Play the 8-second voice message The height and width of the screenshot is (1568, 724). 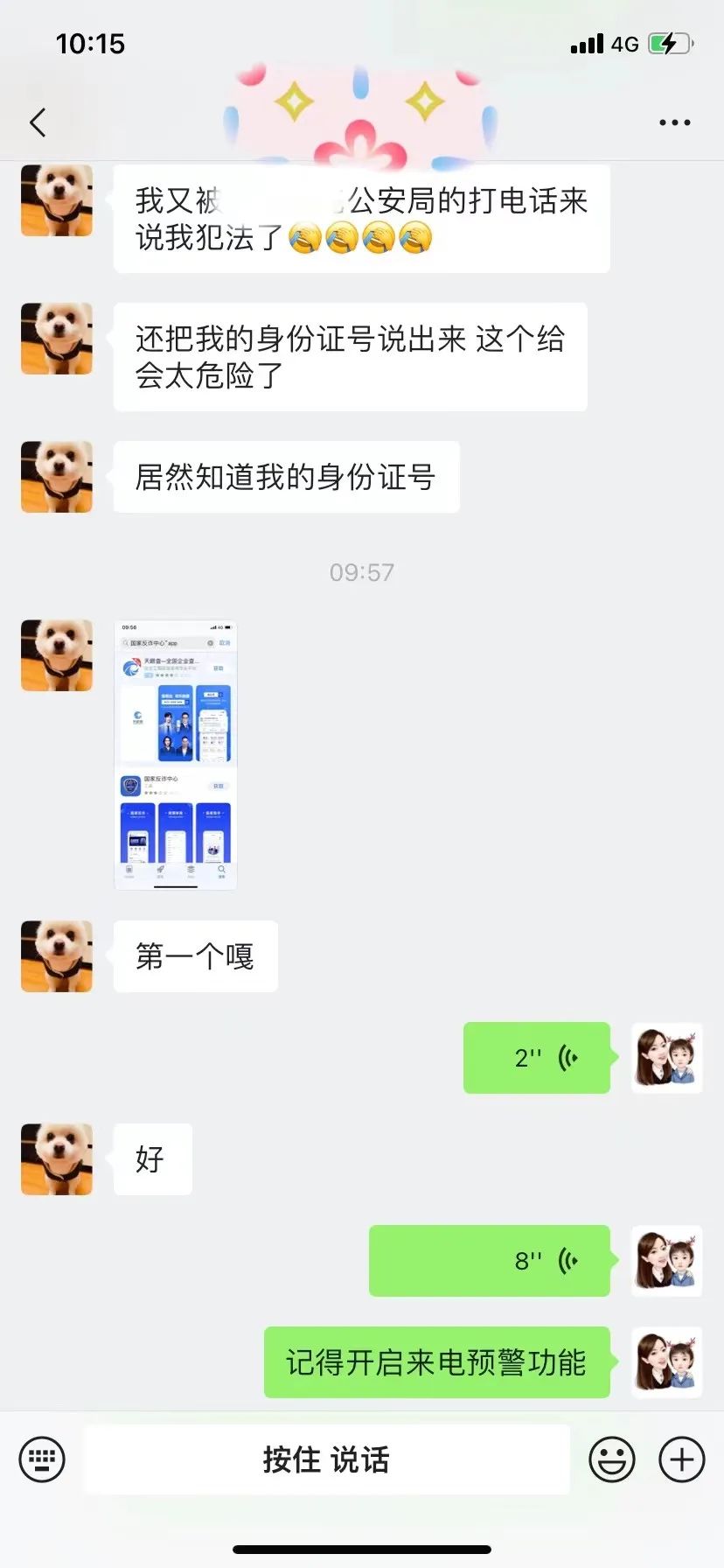click(x=489, y=1261)
